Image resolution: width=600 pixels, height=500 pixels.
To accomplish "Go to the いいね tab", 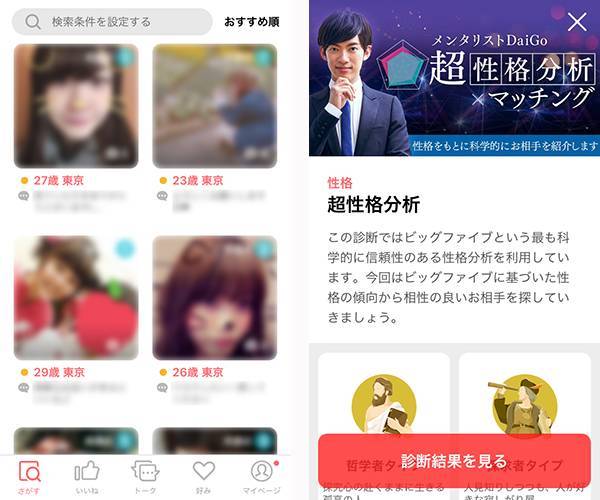I will tap(87, 475).
